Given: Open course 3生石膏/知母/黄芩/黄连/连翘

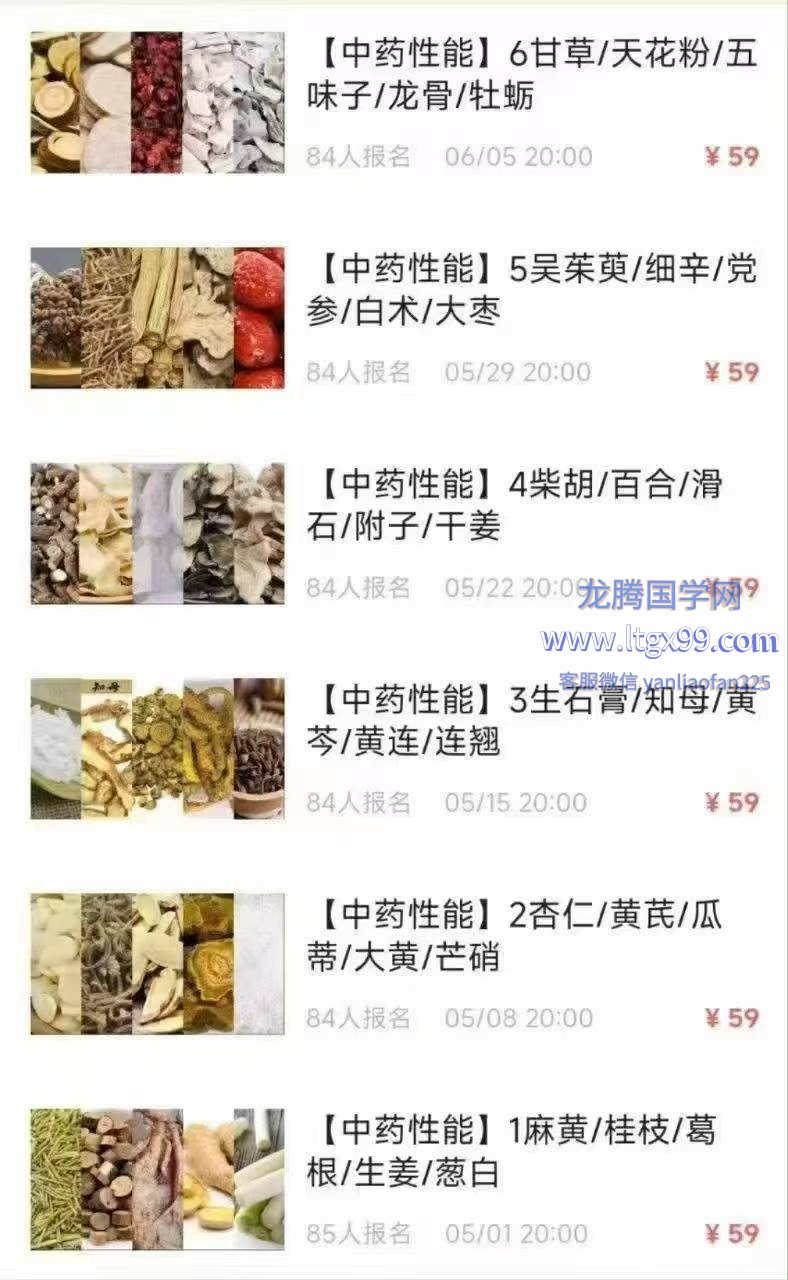Looking at the screenshot, I should pyautogui.click(x=394, y=748).
